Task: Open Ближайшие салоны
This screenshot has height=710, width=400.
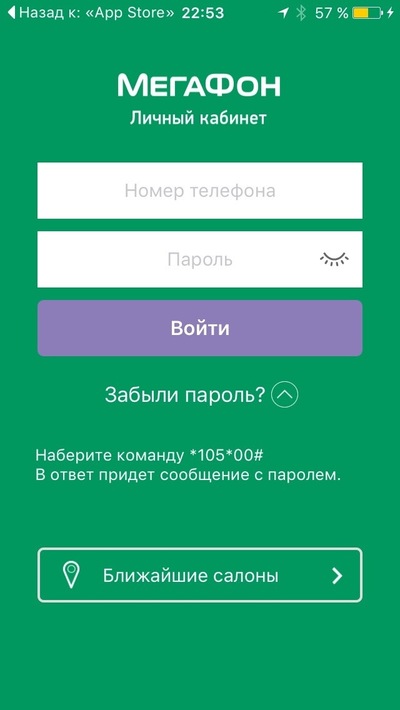Action: [x=200, y=576]
